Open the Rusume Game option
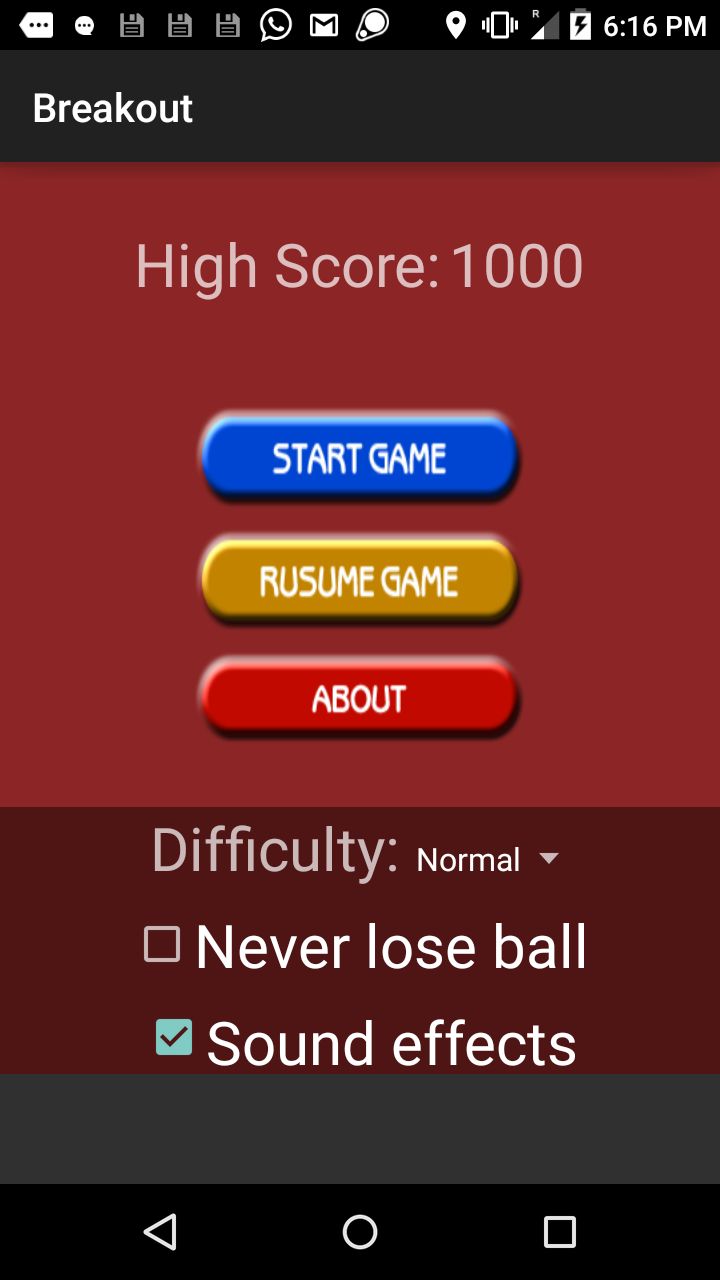This screenshot has width=720, height=1280. [x=359, y=578]
